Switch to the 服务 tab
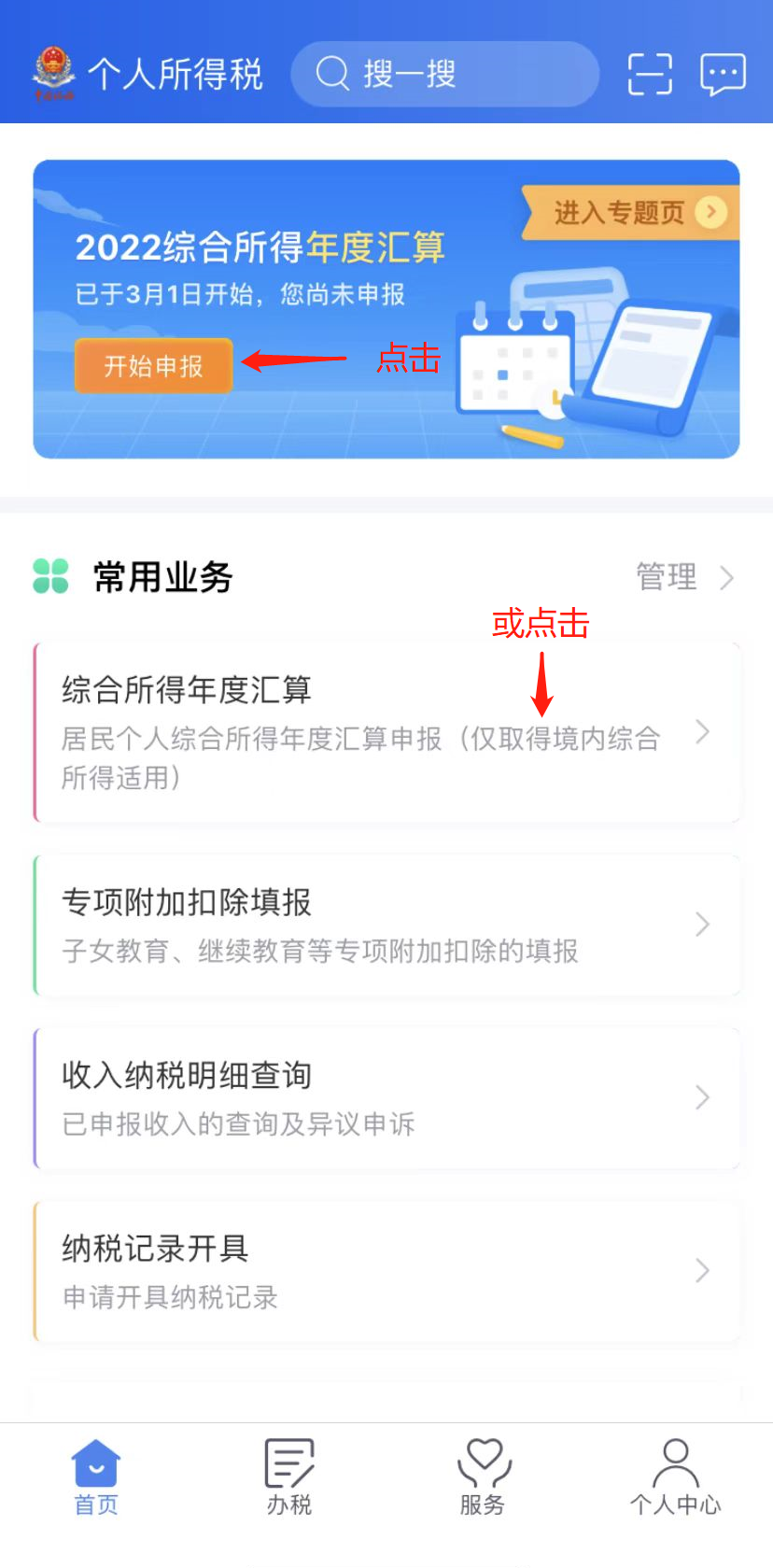The width and height of the screenshot is (773, 1568). click(483, 1477)
